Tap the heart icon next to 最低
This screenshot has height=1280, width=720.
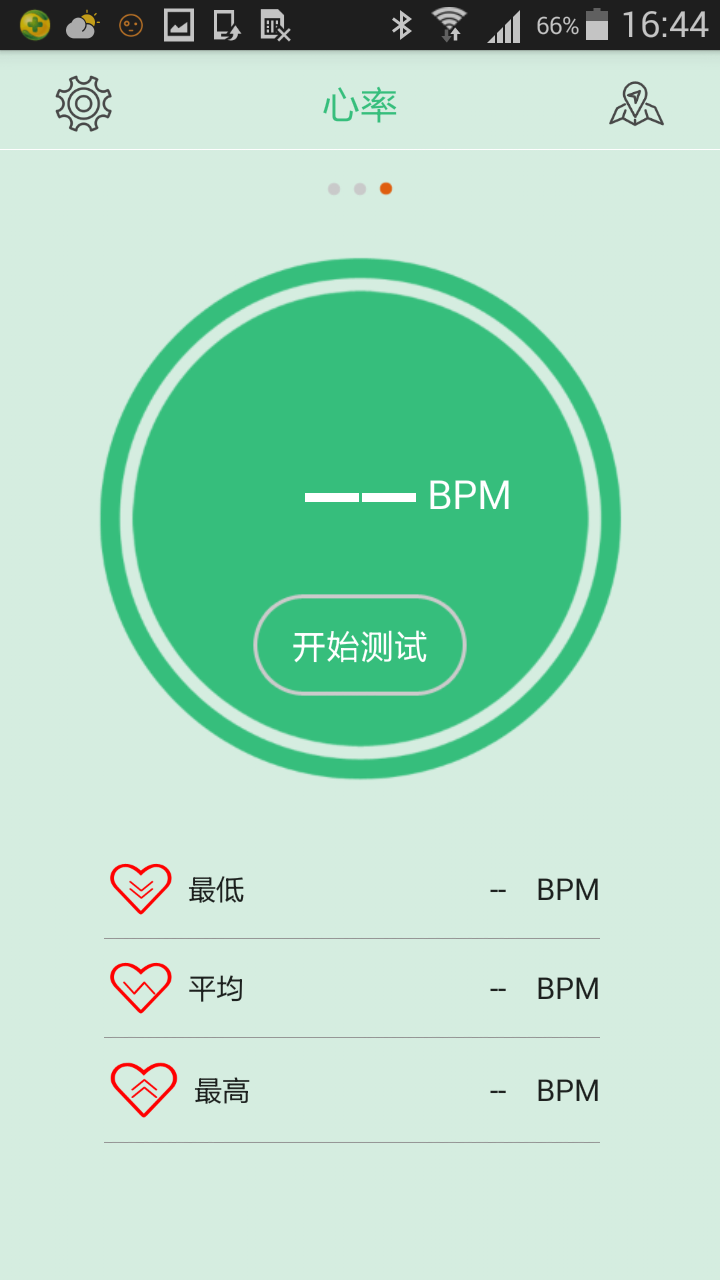tap(140, 888)
